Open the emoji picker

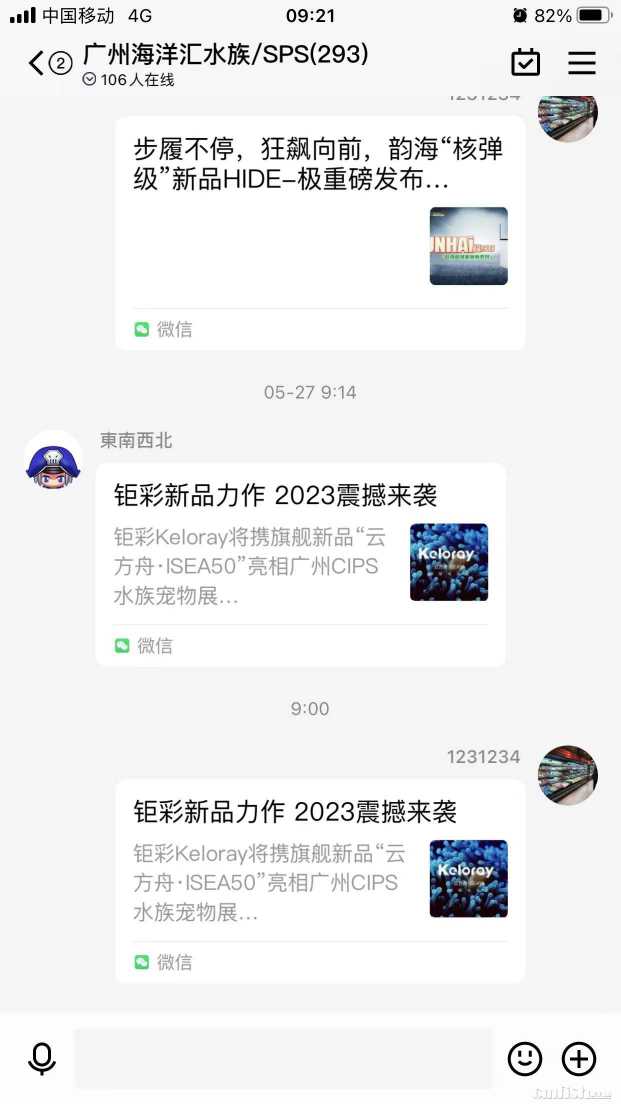coord(525,1058)
